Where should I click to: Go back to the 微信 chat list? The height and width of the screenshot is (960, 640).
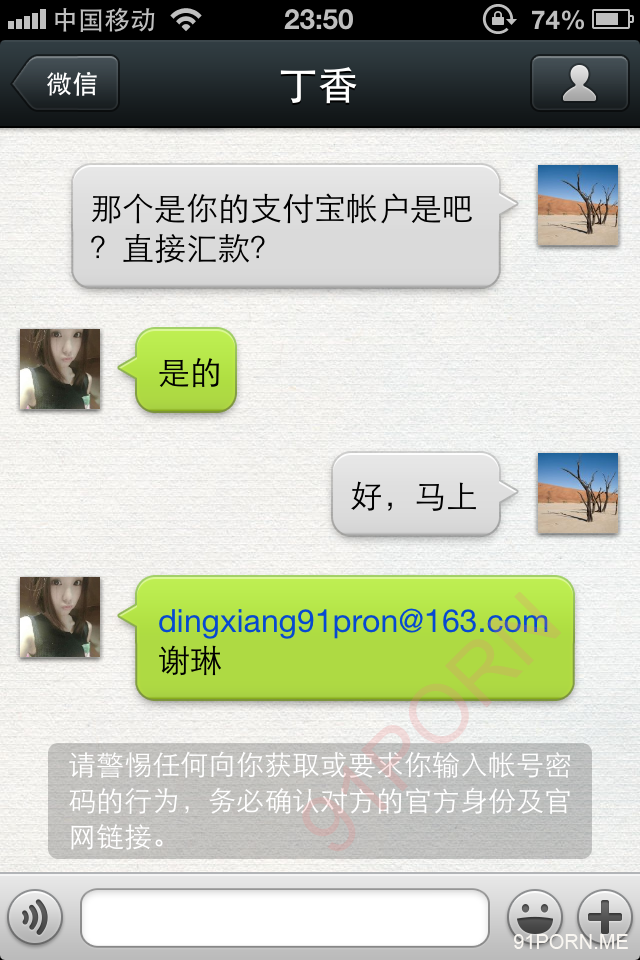[68, 83]
